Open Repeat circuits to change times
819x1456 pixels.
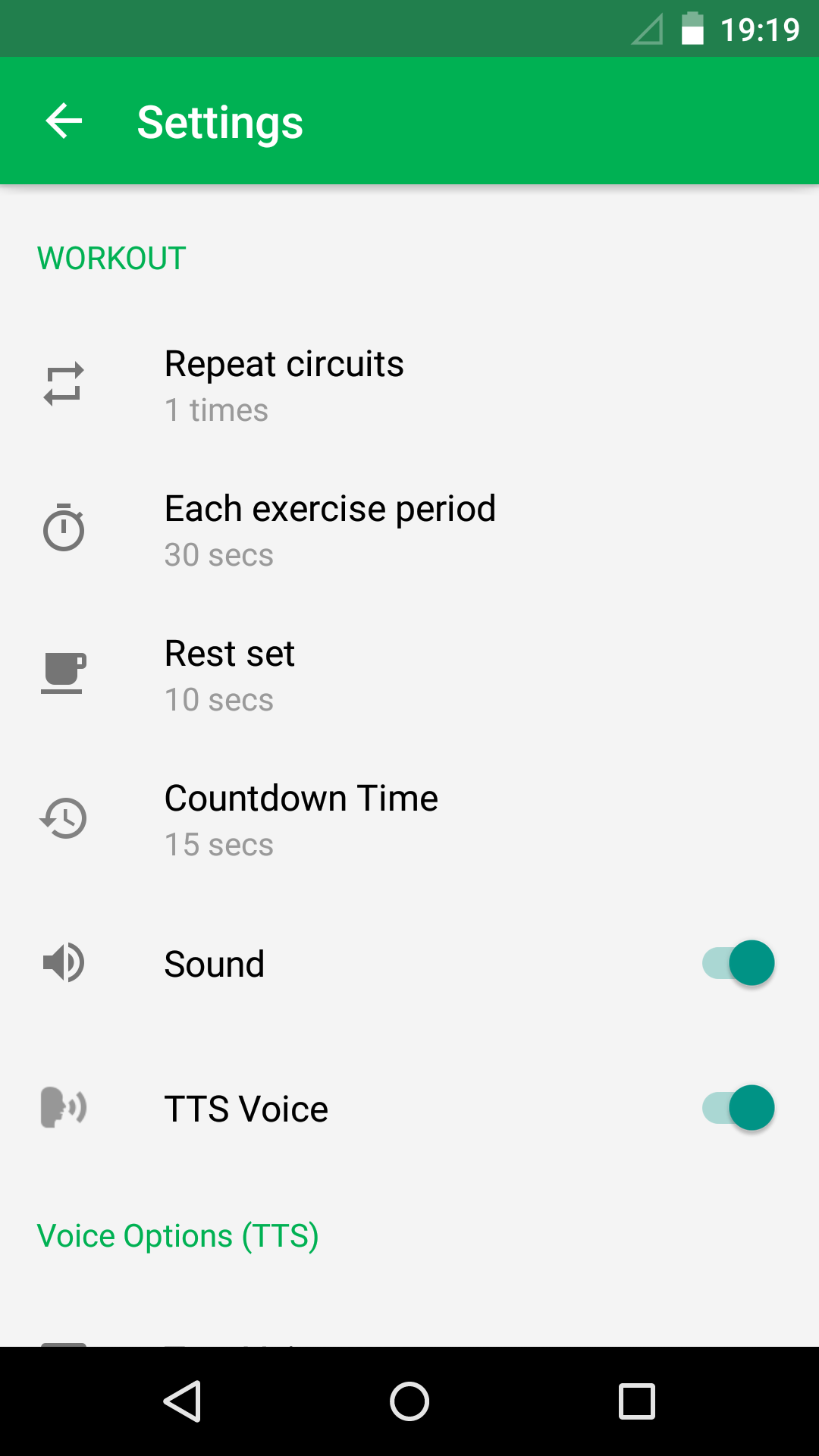(x=284, y=383)
